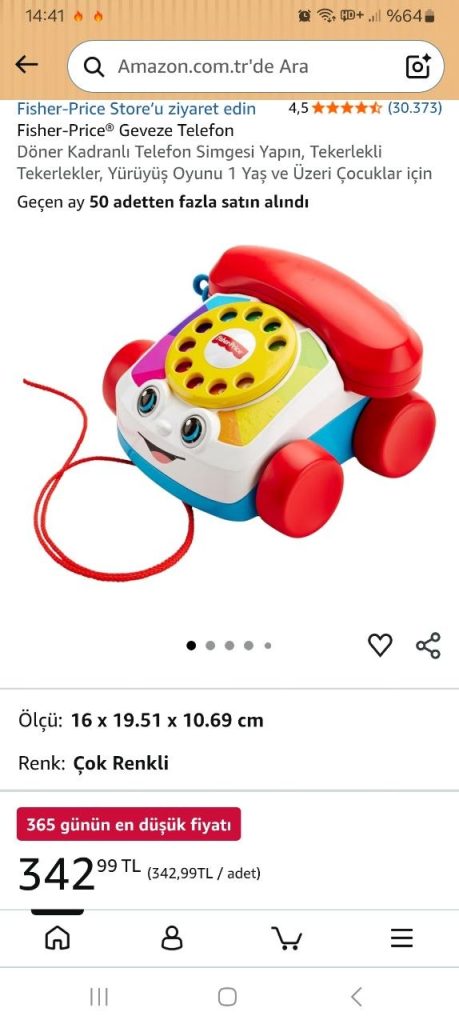Open the 30.373 customer ratings
This screenshot has height=1024, width=459.
(415, 108)
